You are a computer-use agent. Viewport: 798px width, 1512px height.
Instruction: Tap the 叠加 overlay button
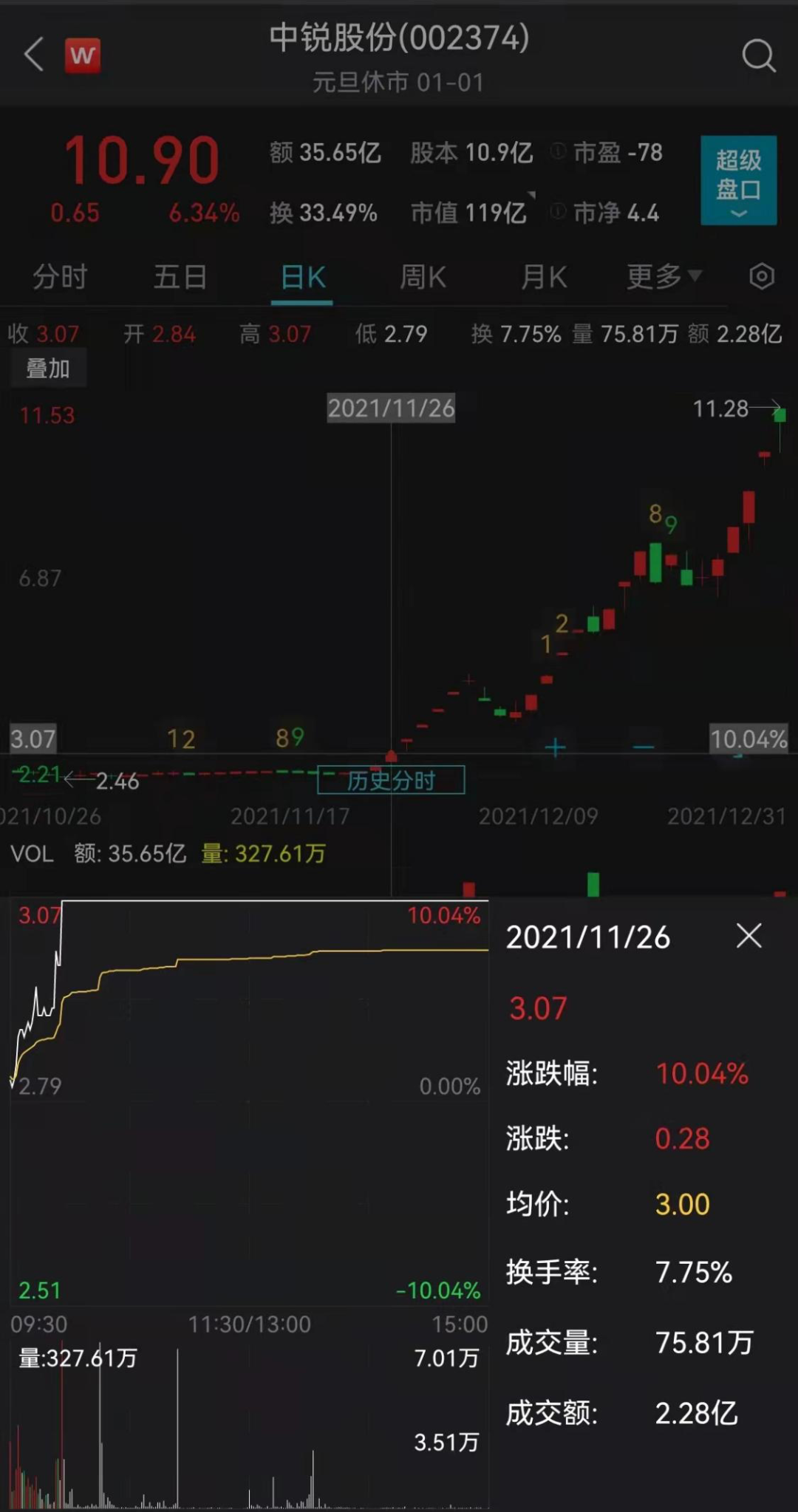[48, 368]
